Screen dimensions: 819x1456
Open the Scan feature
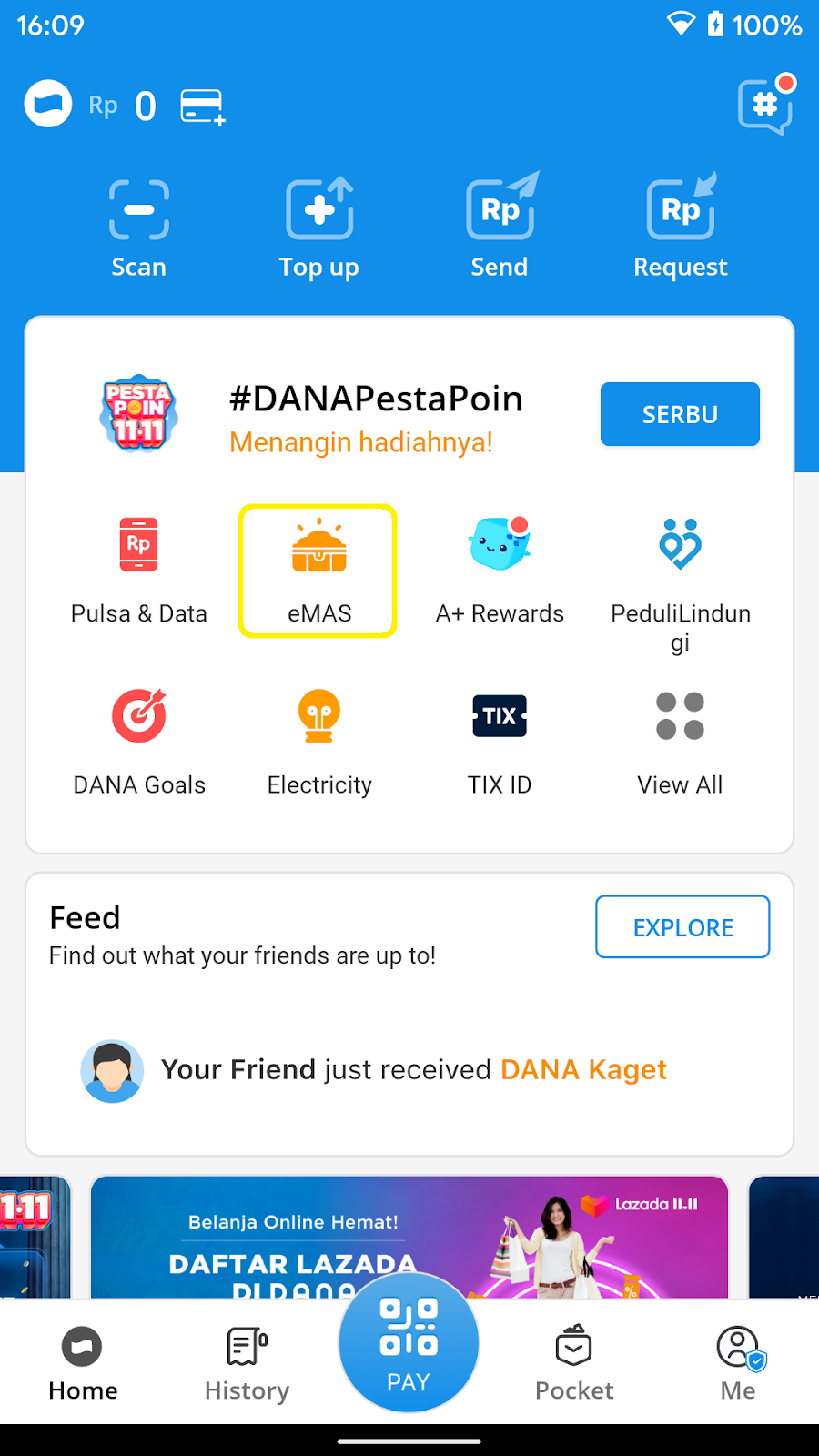click(x=139, y=229)
